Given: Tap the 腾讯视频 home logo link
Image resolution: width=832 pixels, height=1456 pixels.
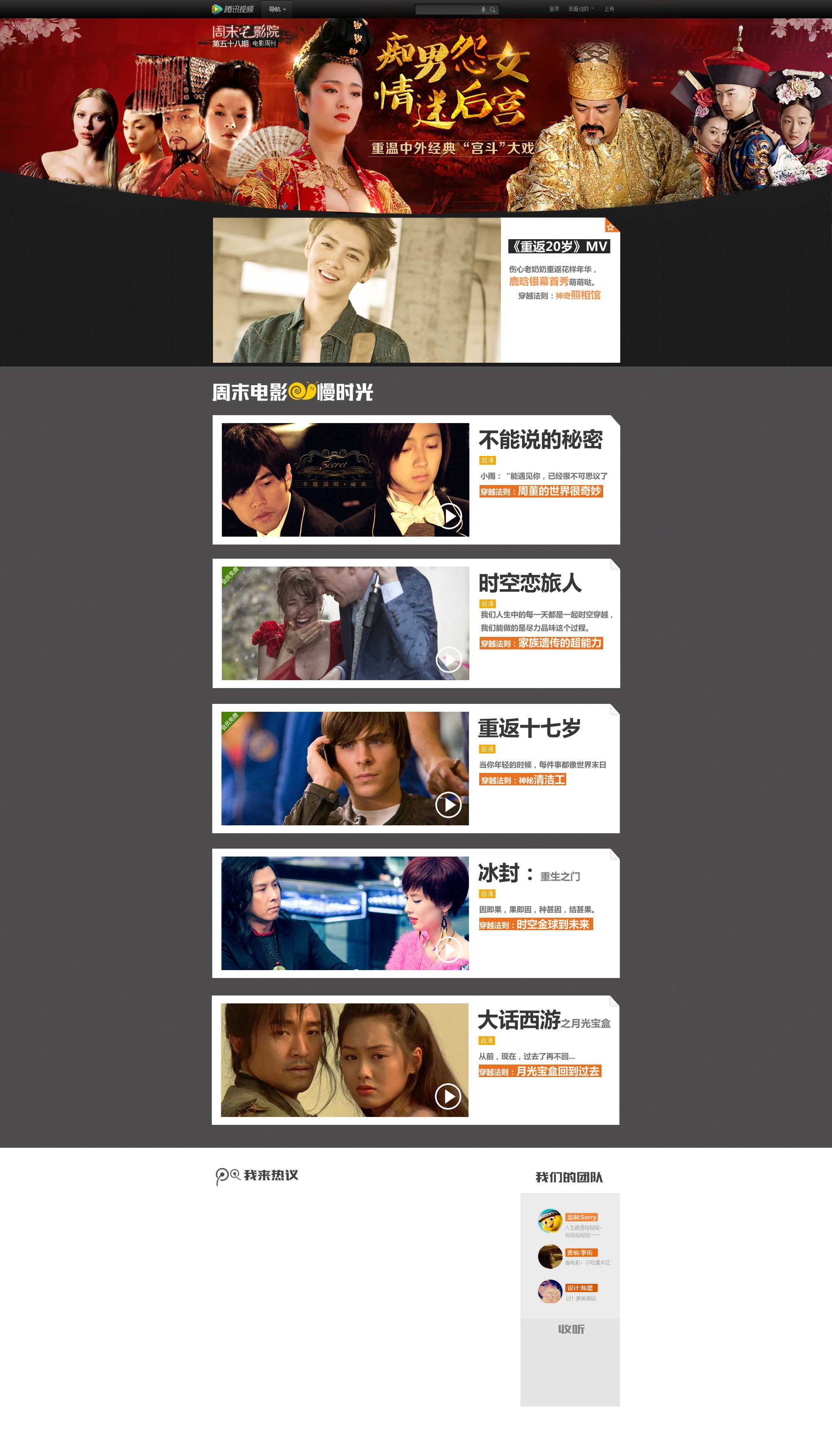Looking at the screenshot, I should (x=233, y=9).
